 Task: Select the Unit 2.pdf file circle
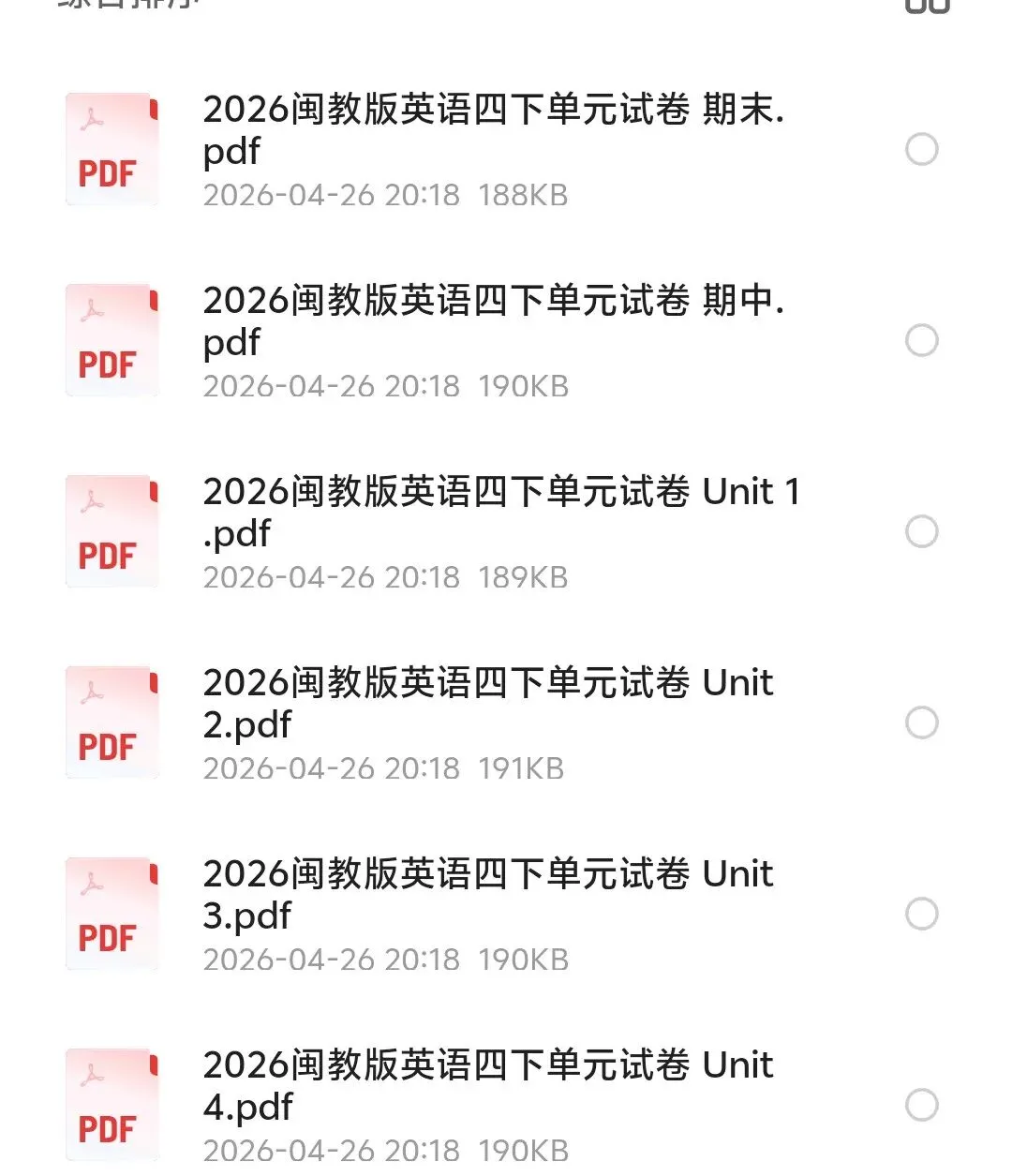pyautogui.click(x=922, y=722)
